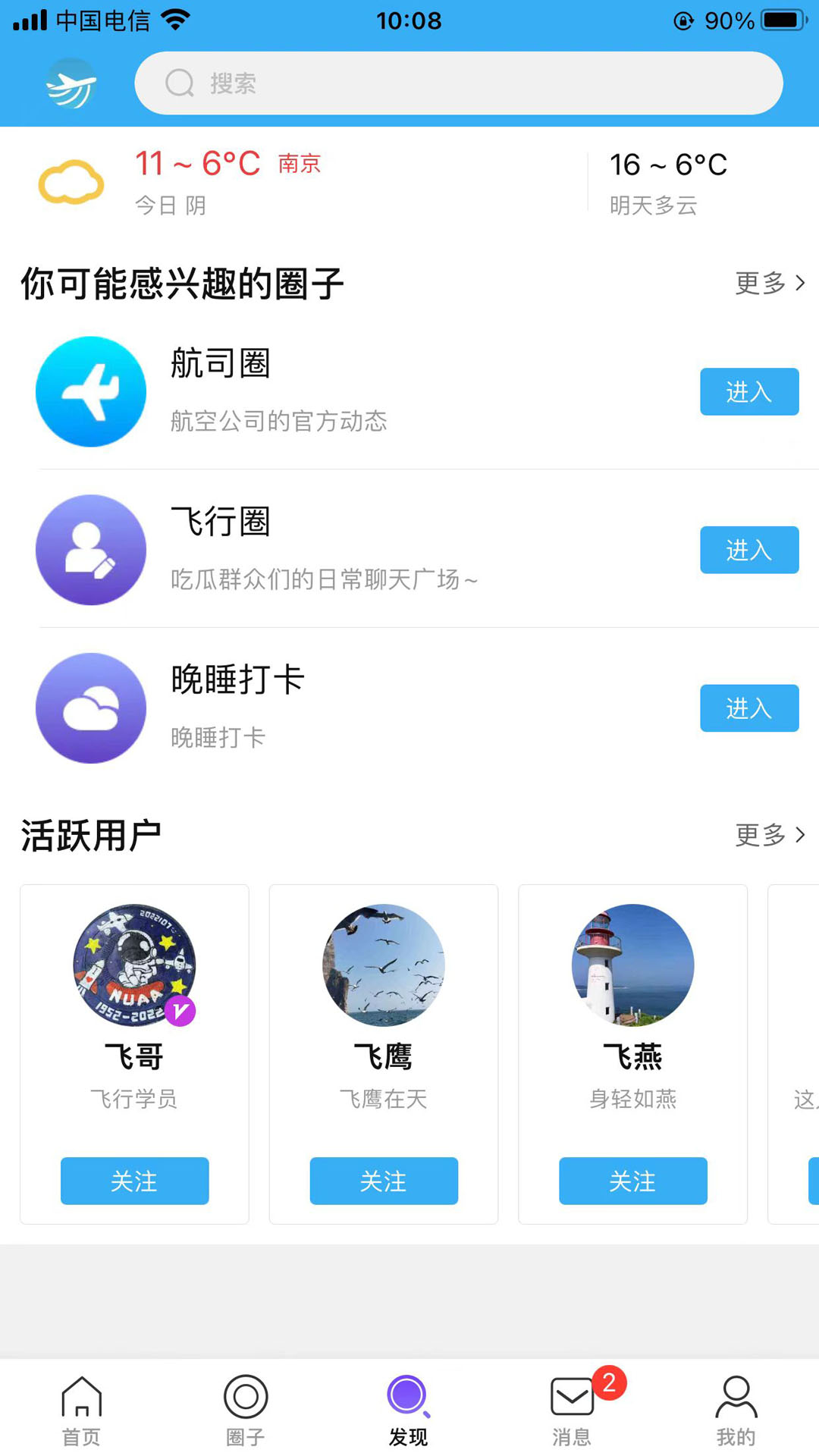This screenshot has height=1456, width=819.
Task: Open 更多 next to 你可能感兴趣的圈子
Action: tap(769, 284)
